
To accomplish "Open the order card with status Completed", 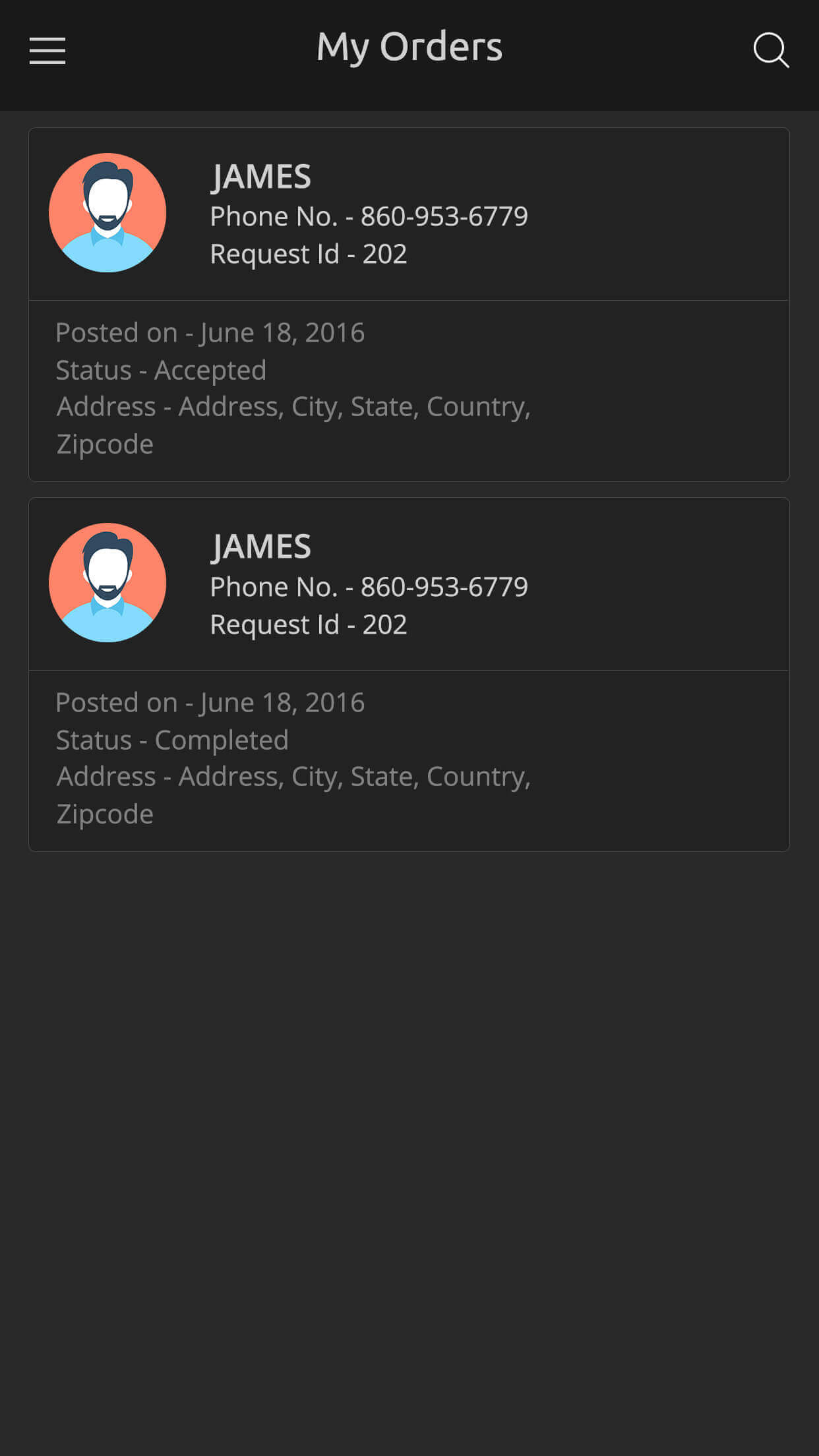I will point(409,675).
